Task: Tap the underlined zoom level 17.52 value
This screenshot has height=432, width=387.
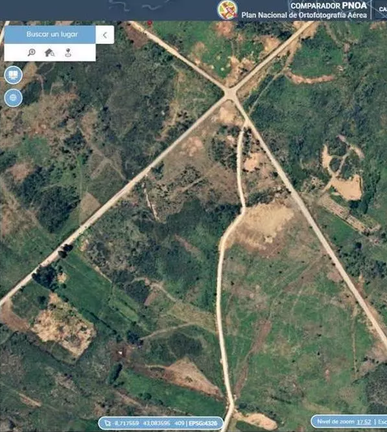Action: (364, 422)
